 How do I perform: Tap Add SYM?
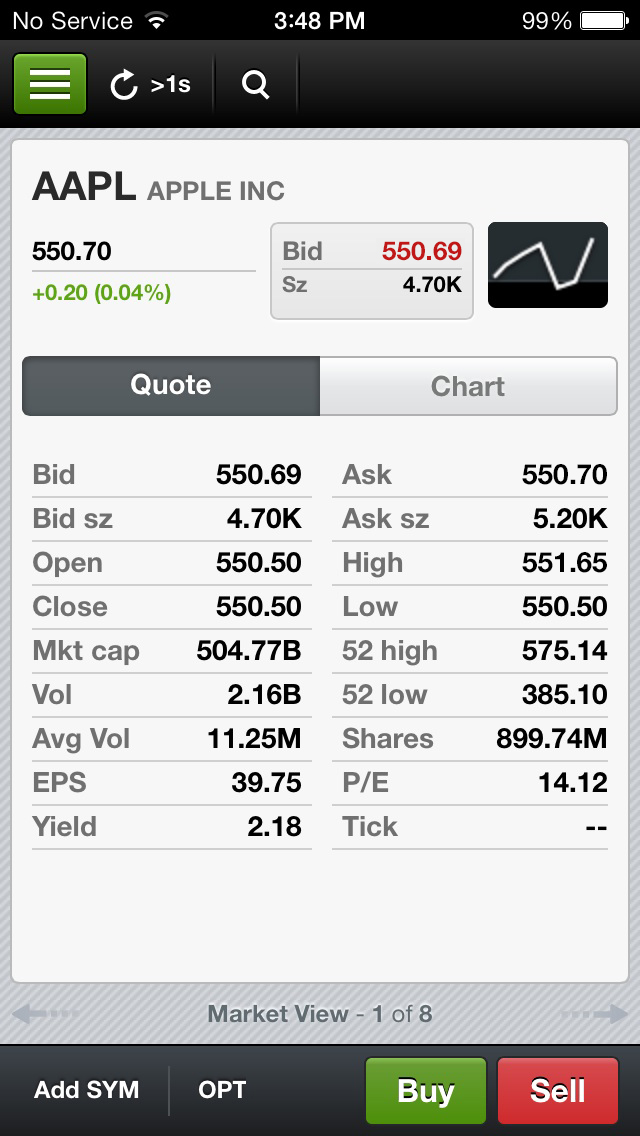[x=86, y=1090]
